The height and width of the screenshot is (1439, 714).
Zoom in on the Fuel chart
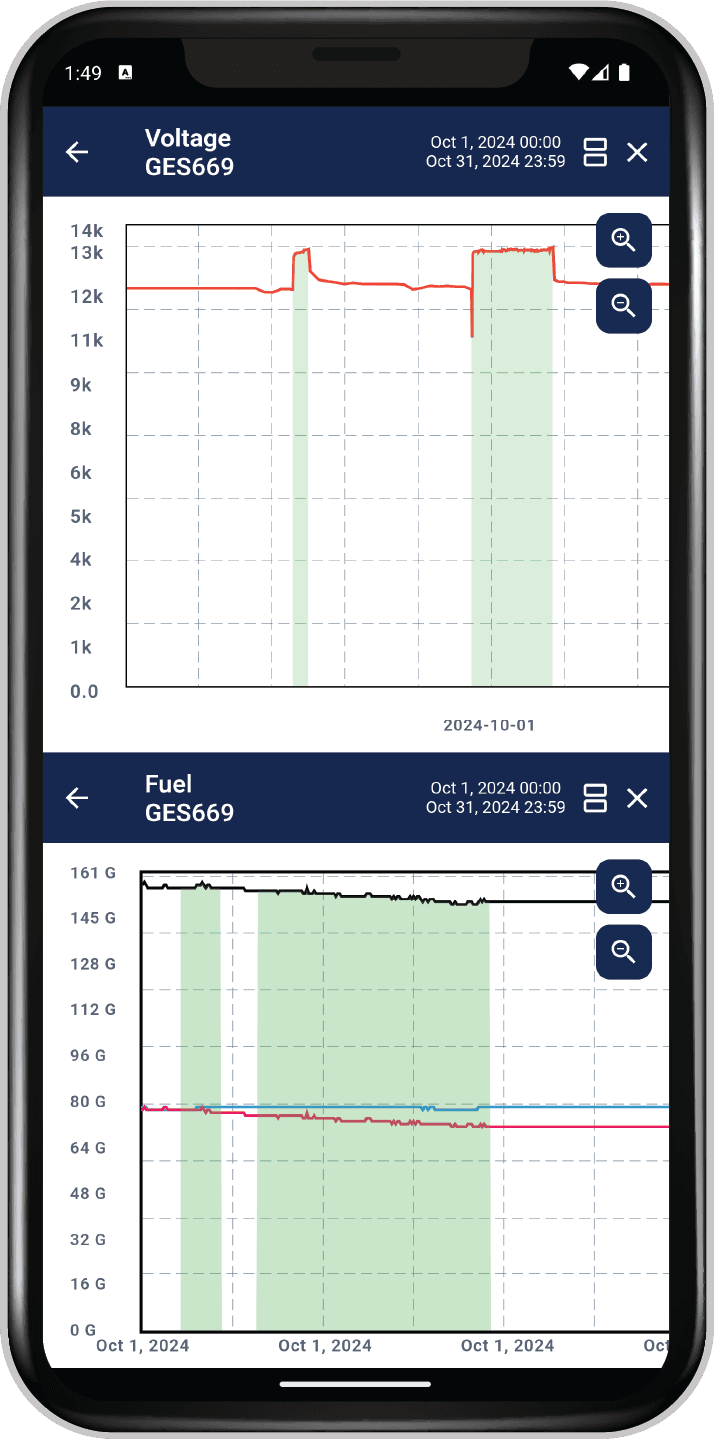tap(624, 886)
